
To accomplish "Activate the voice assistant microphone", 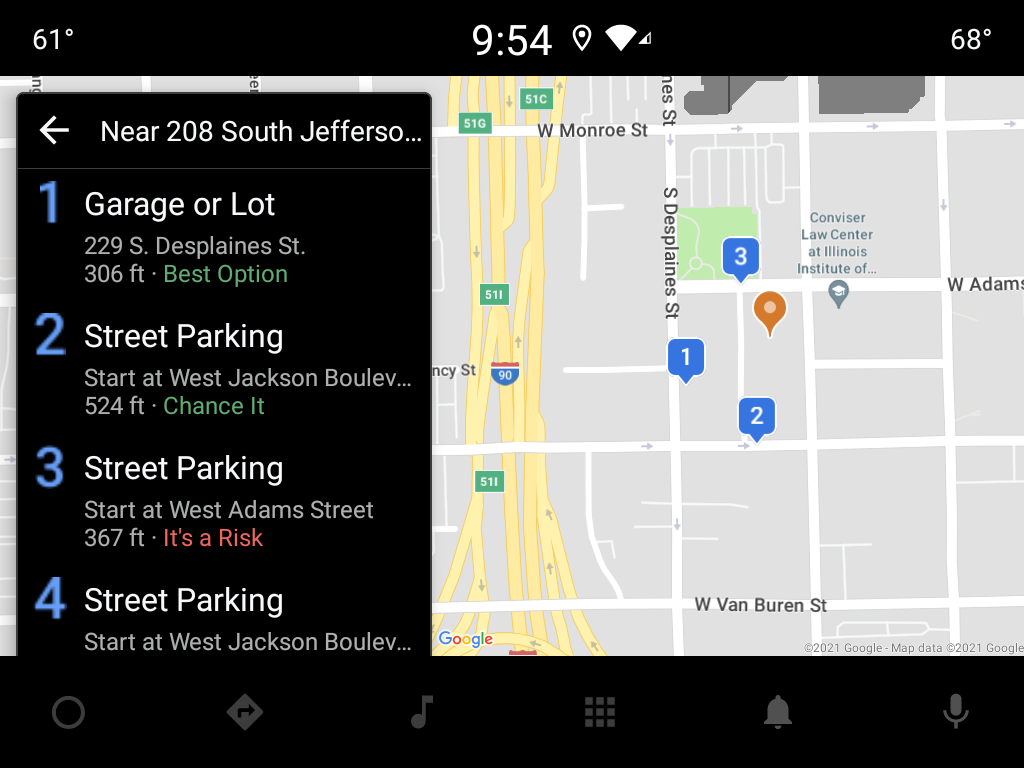I will click(x=955, y=712).
